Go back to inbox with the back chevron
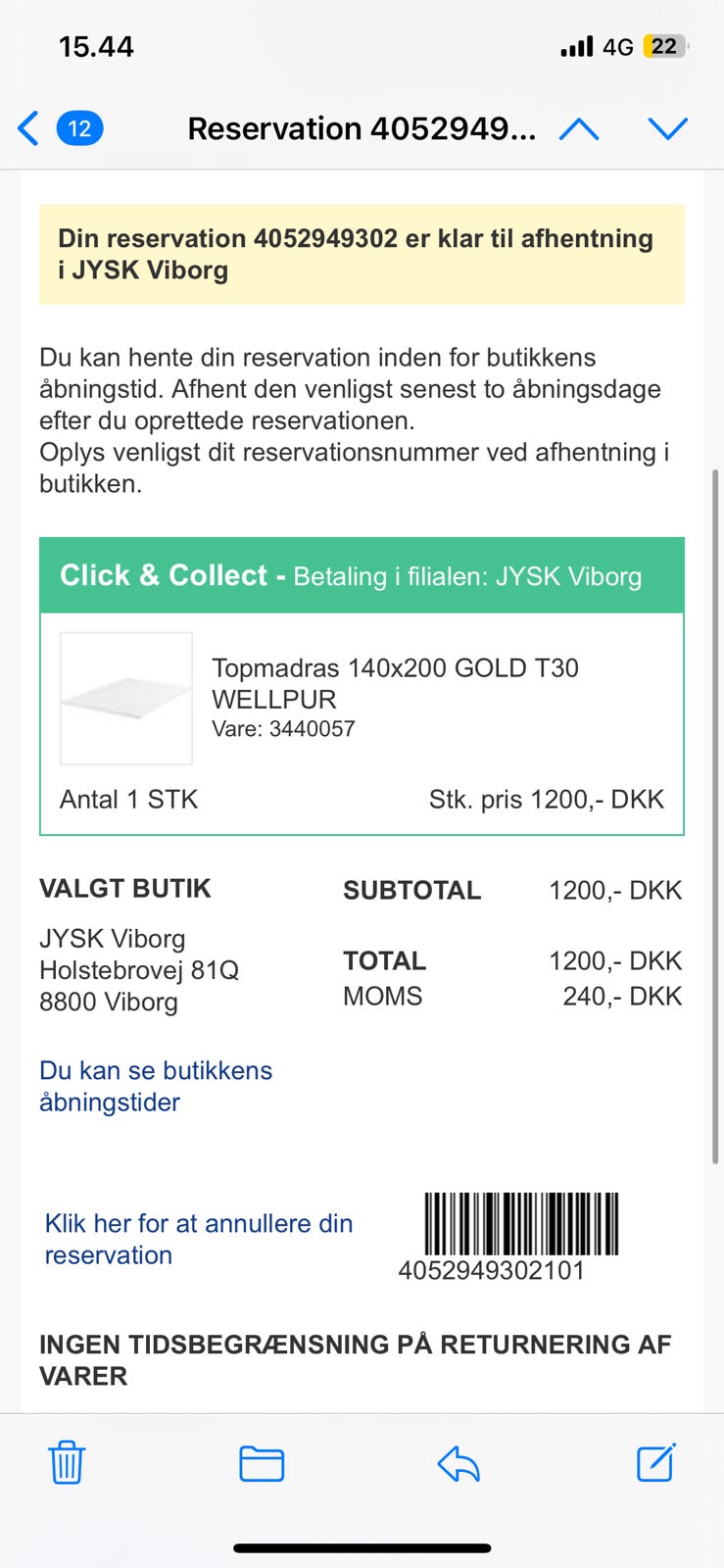 click(26, 127)
